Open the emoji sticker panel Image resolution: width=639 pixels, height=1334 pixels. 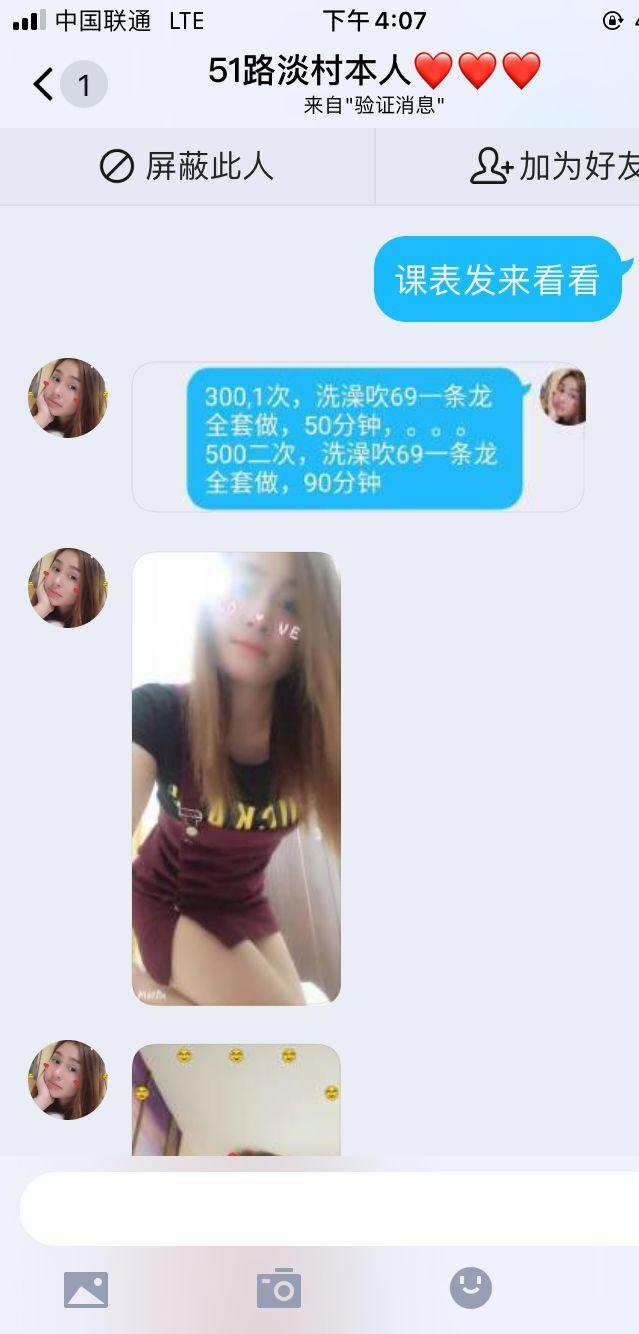pyautogui.click(x=470, y=1287)
